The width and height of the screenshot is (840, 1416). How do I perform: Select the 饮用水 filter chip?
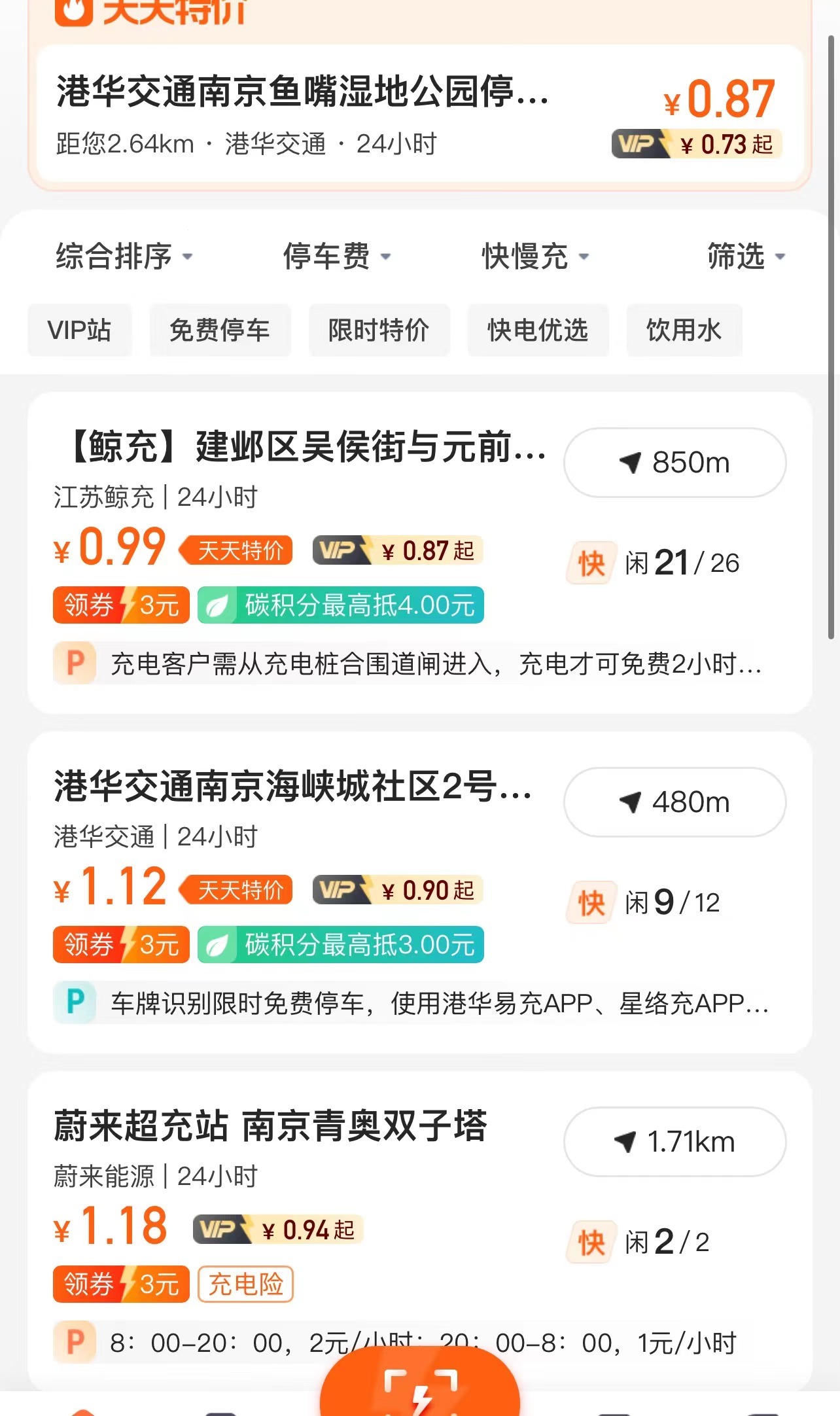684,330
